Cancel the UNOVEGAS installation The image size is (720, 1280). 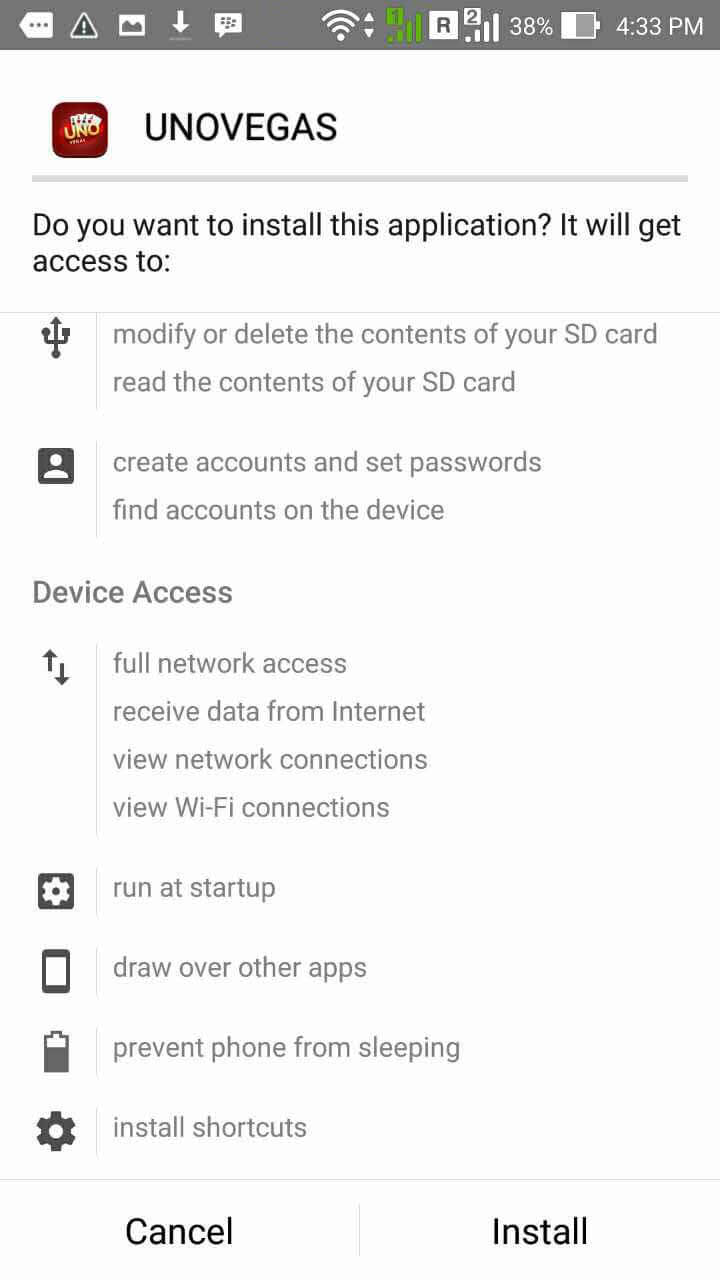179,1231
